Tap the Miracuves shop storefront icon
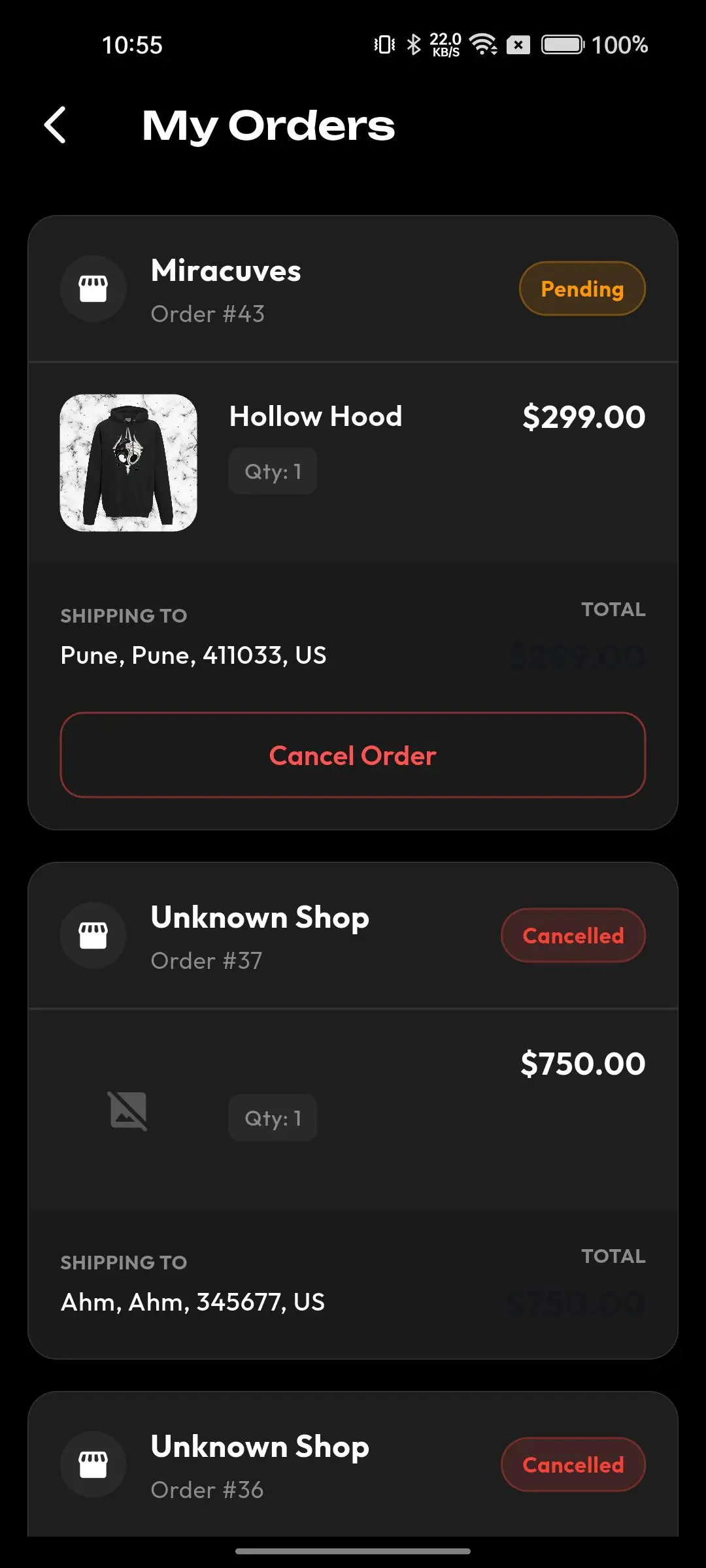This screenshot has width=706, height=1568. coord(93,287)
